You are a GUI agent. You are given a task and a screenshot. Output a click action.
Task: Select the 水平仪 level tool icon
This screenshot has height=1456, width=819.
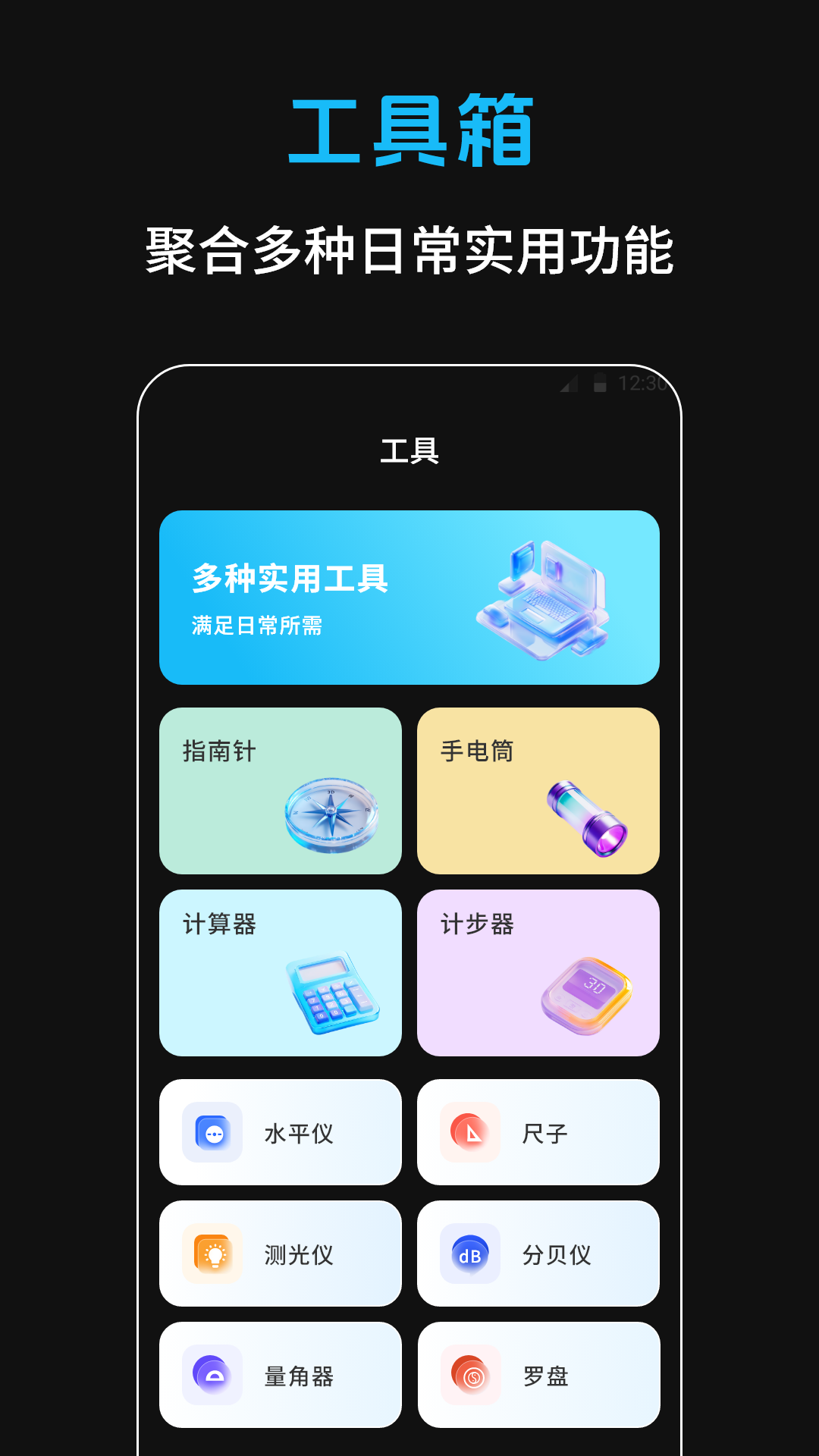213,1132
